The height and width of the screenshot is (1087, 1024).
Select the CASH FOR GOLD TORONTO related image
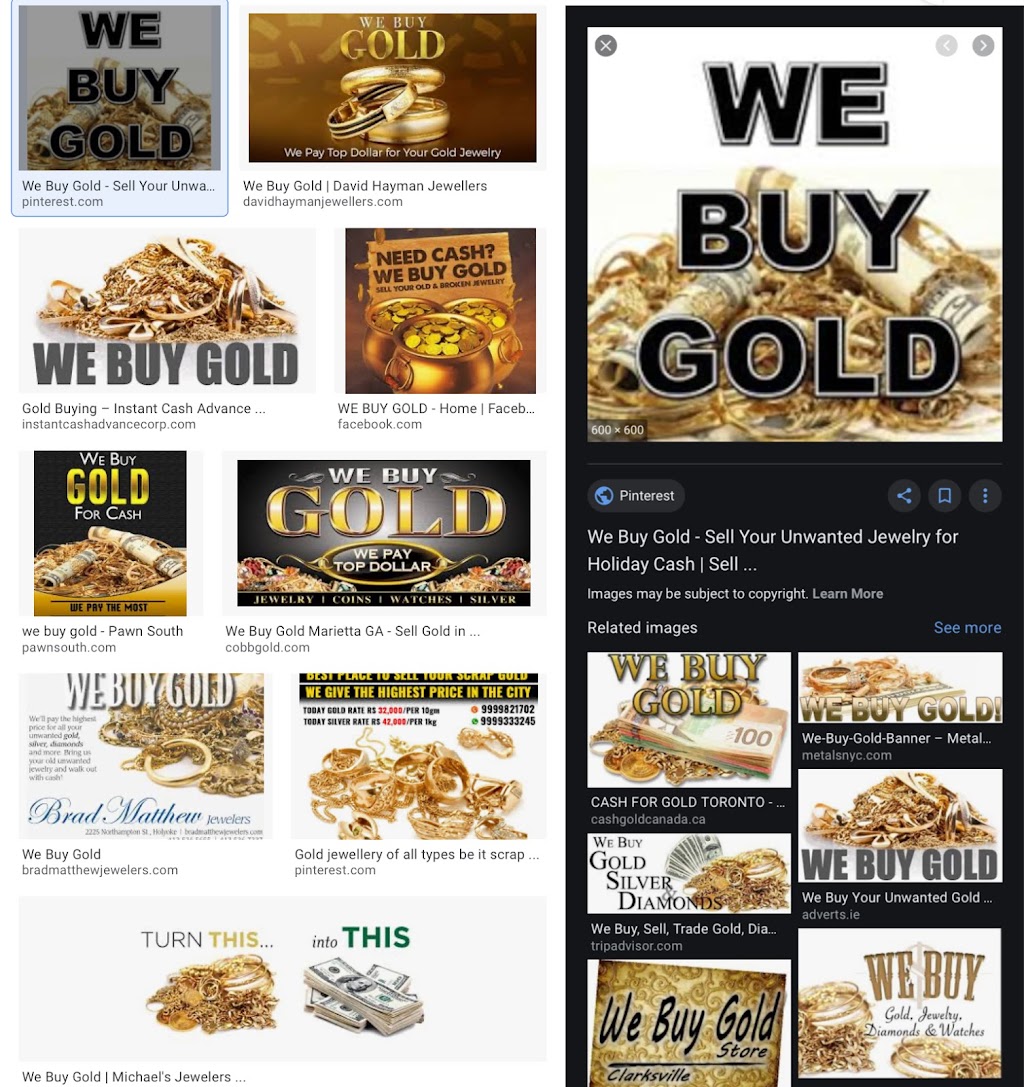tap(688, 718)
